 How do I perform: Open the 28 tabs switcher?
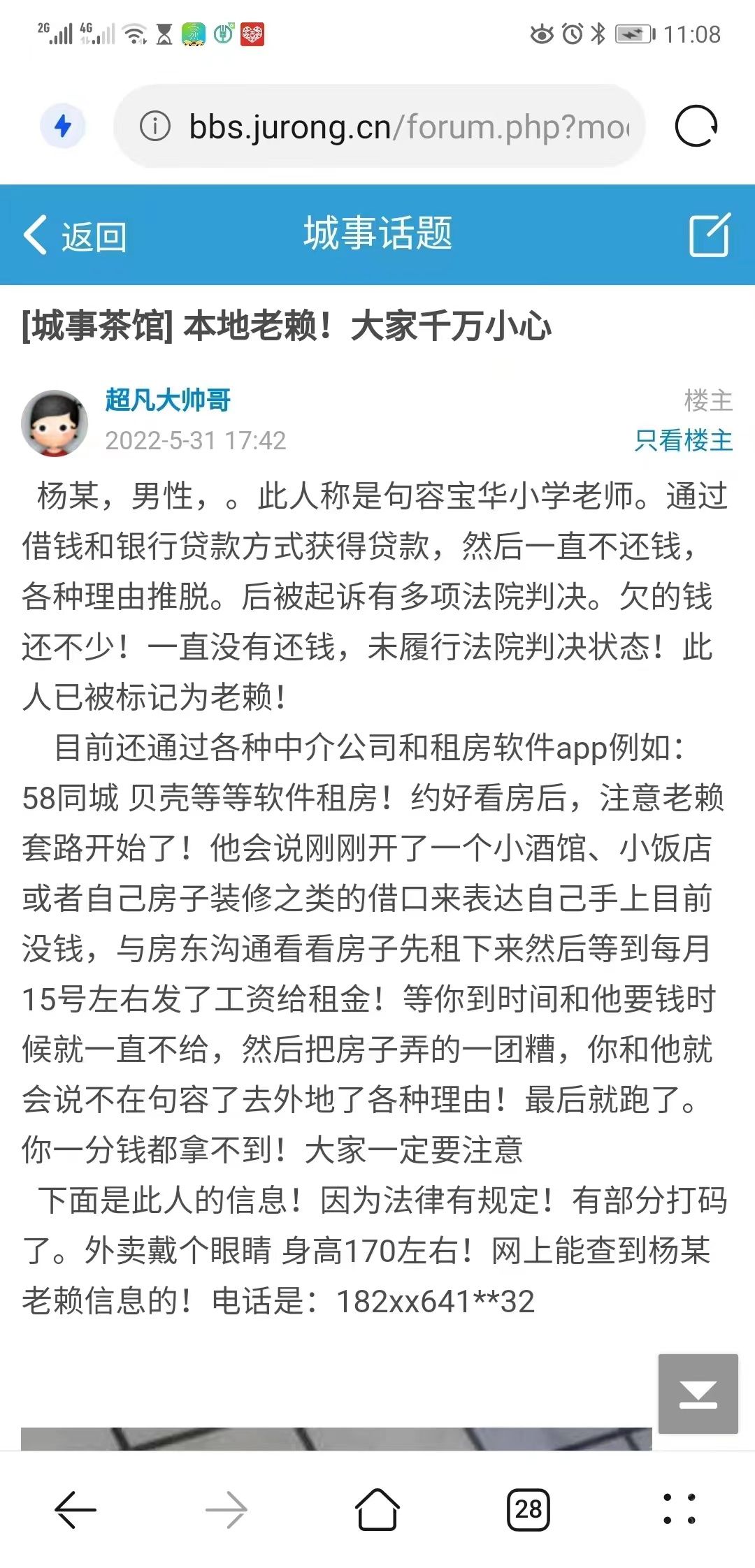(x=528, y=1509)
